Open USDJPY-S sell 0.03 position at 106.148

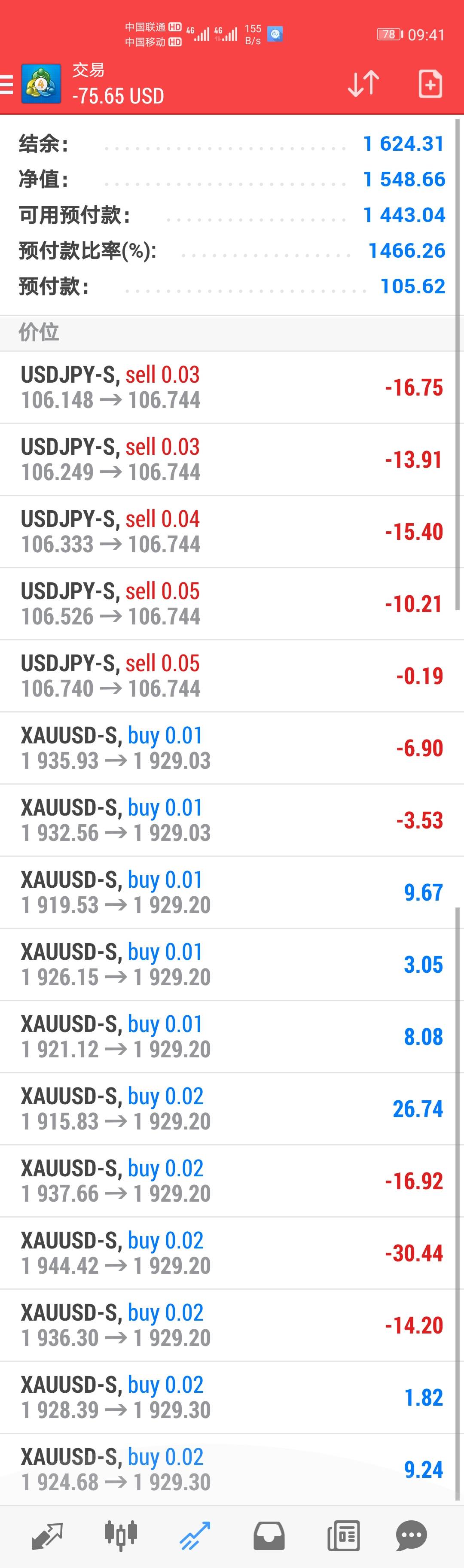tap(232, 387)
